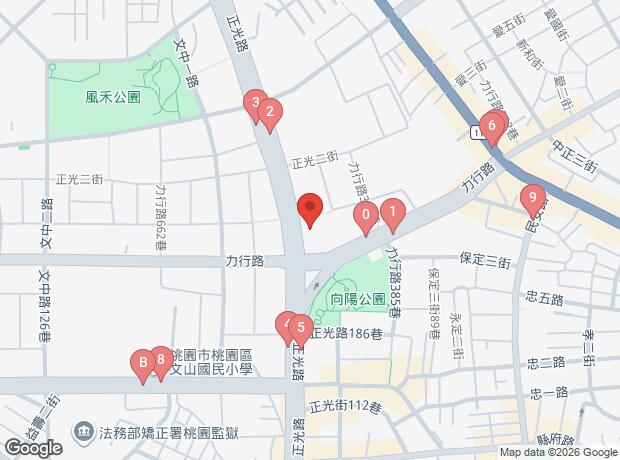This screenshot has width=620, height=460.
Task: Tap the unnumbered red center marker
Action: click(310, 209)
